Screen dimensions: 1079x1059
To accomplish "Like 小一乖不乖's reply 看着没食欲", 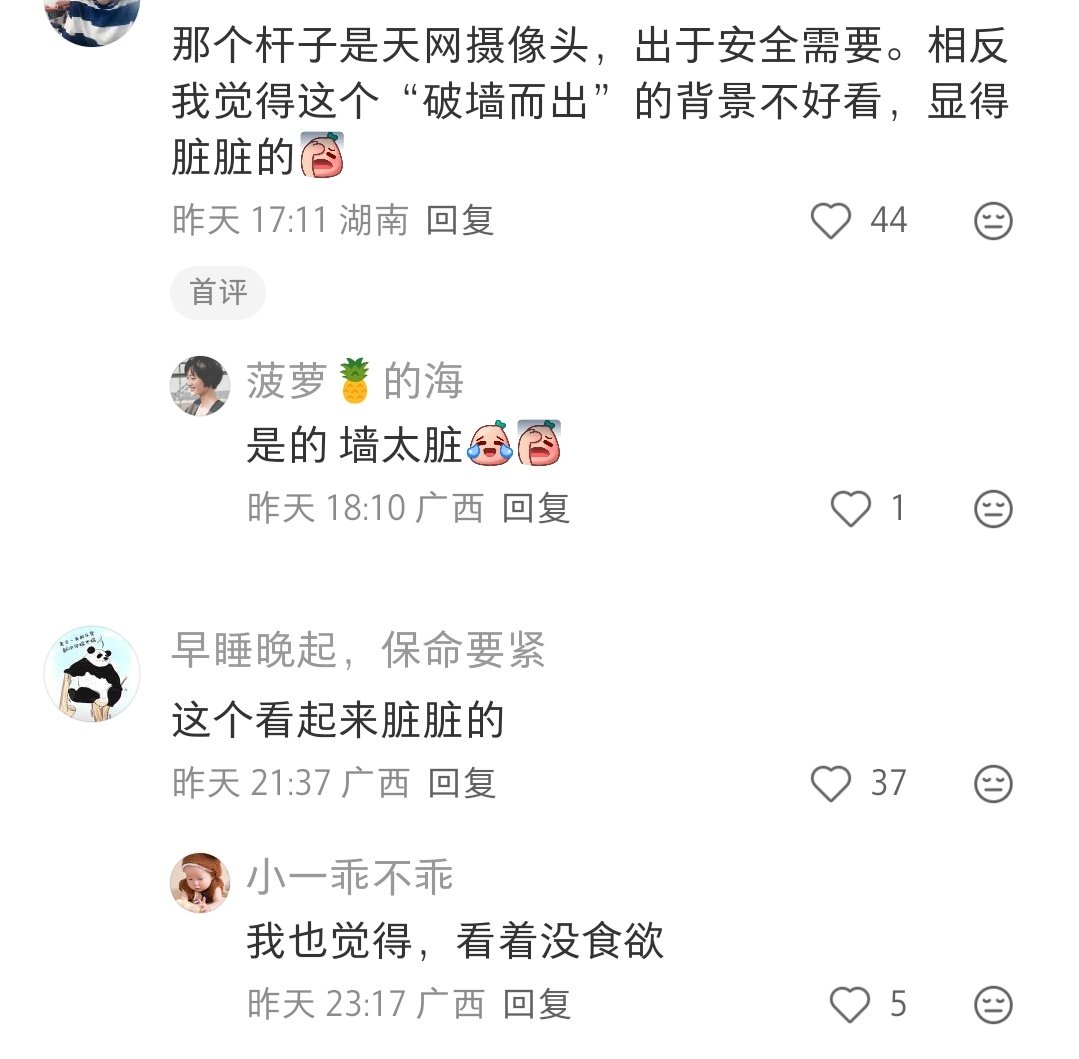I will click(x=851, y=1004).
